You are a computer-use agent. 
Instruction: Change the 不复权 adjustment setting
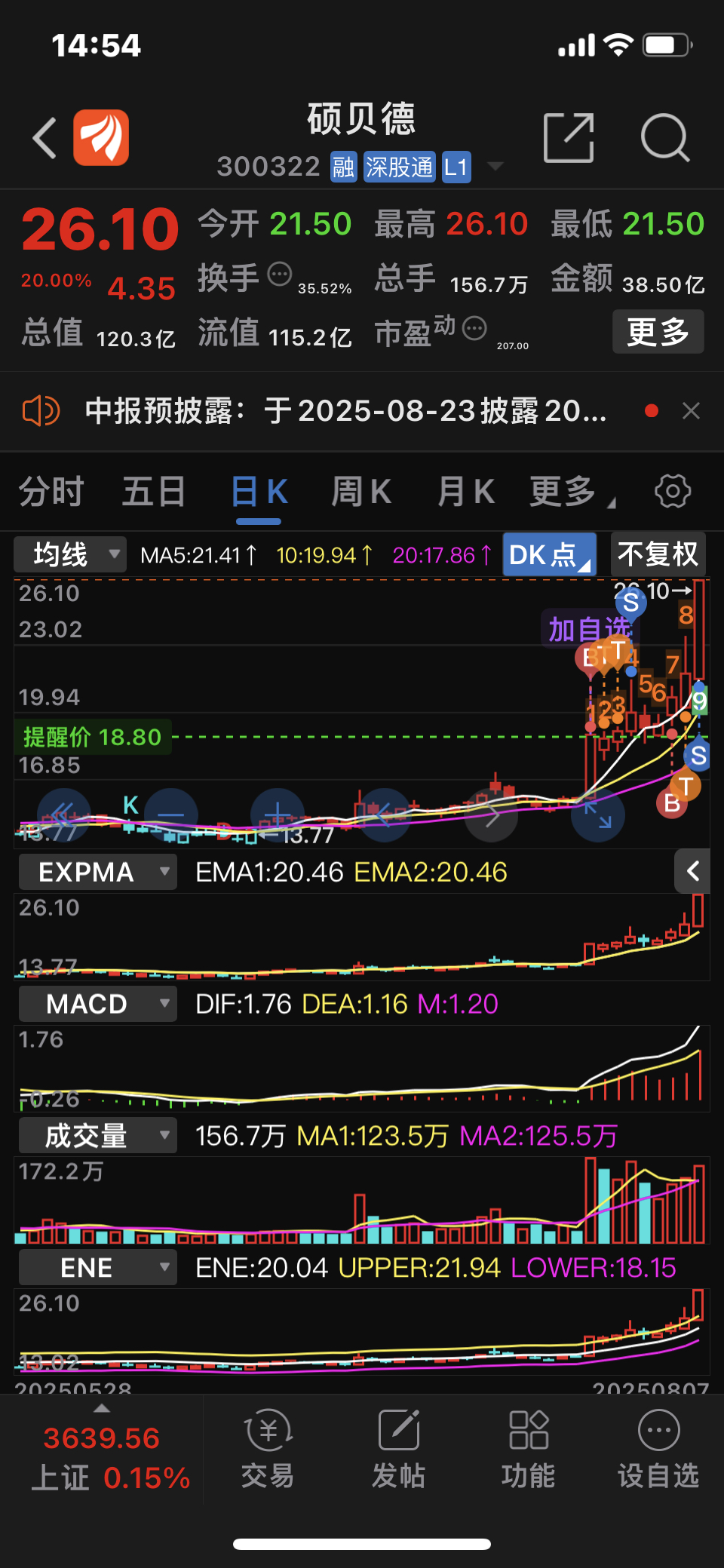(658, 554)
